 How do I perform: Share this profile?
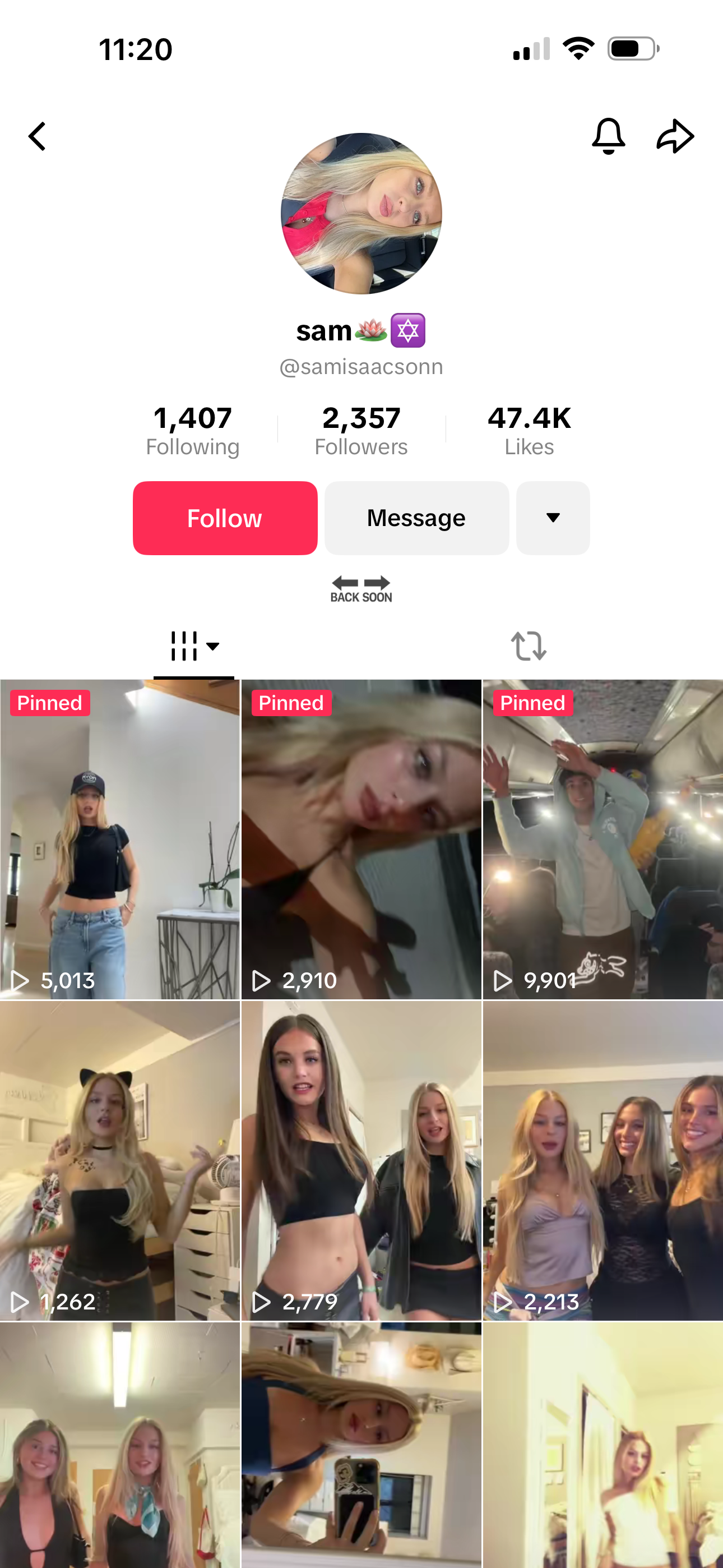[x=675, y=136]
